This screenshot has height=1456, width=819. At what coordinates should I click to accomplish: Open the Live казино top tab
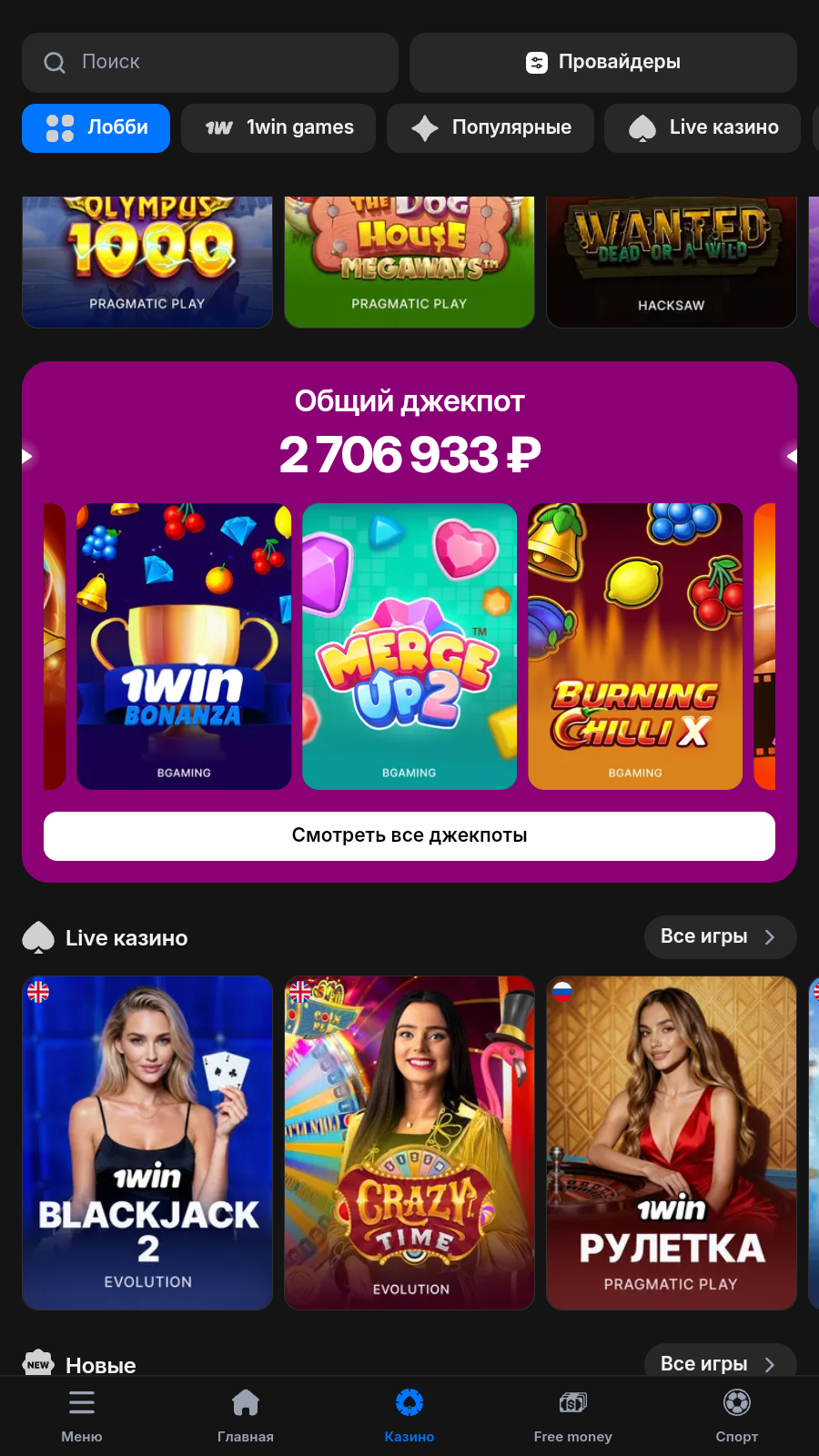point(703,127)
